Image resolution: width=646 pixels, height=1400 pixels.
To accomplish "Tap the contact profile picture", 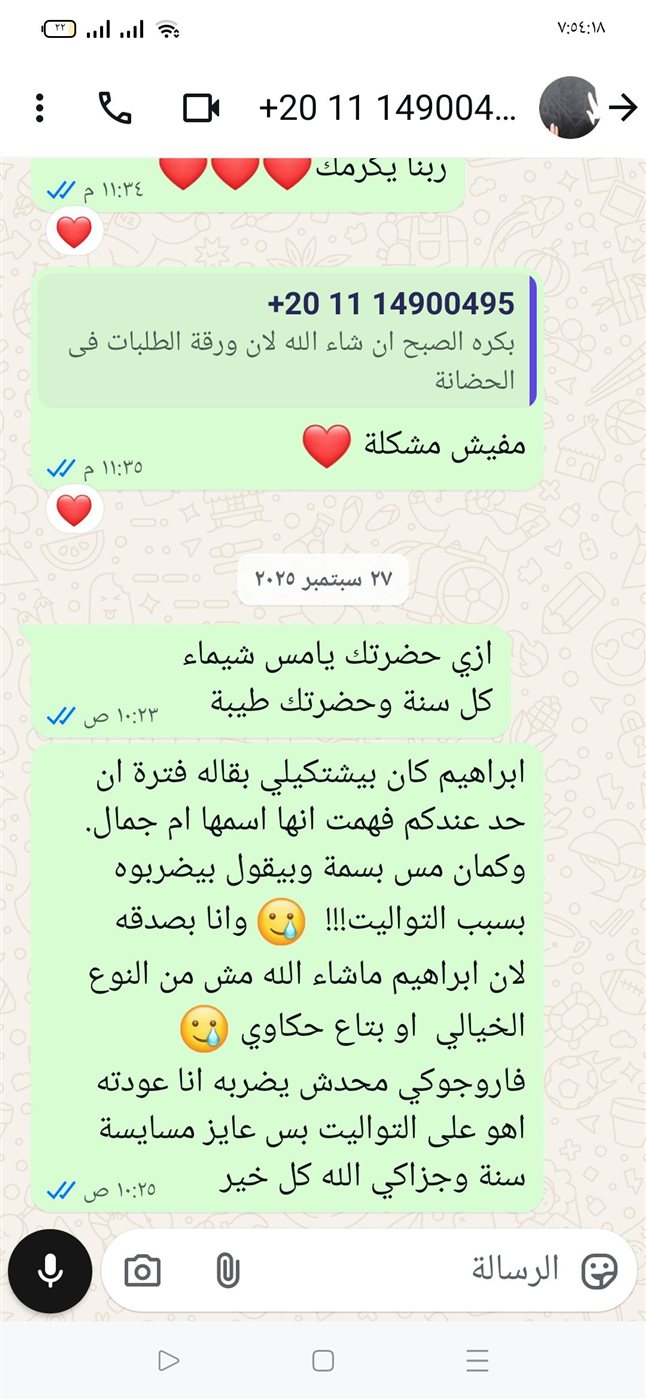I will (x=570, y=108).
